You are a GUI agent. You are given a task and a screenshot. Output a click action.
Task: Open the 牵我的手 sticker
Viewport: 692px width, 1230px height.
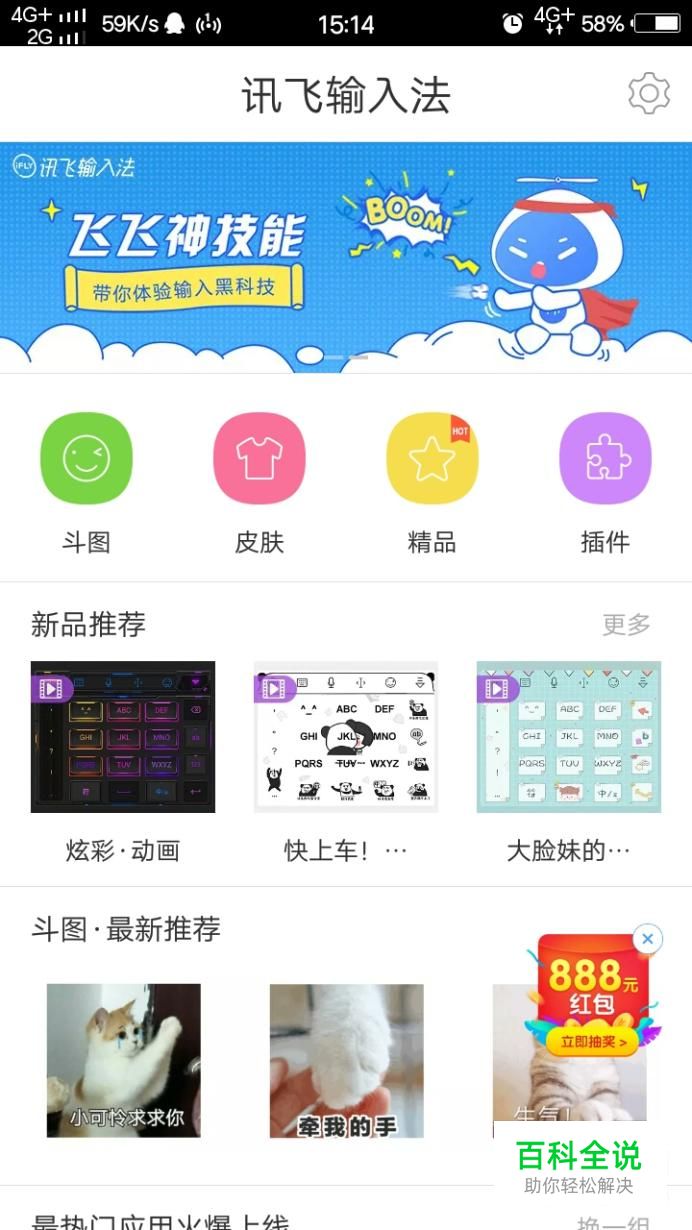click(346, 1060)
